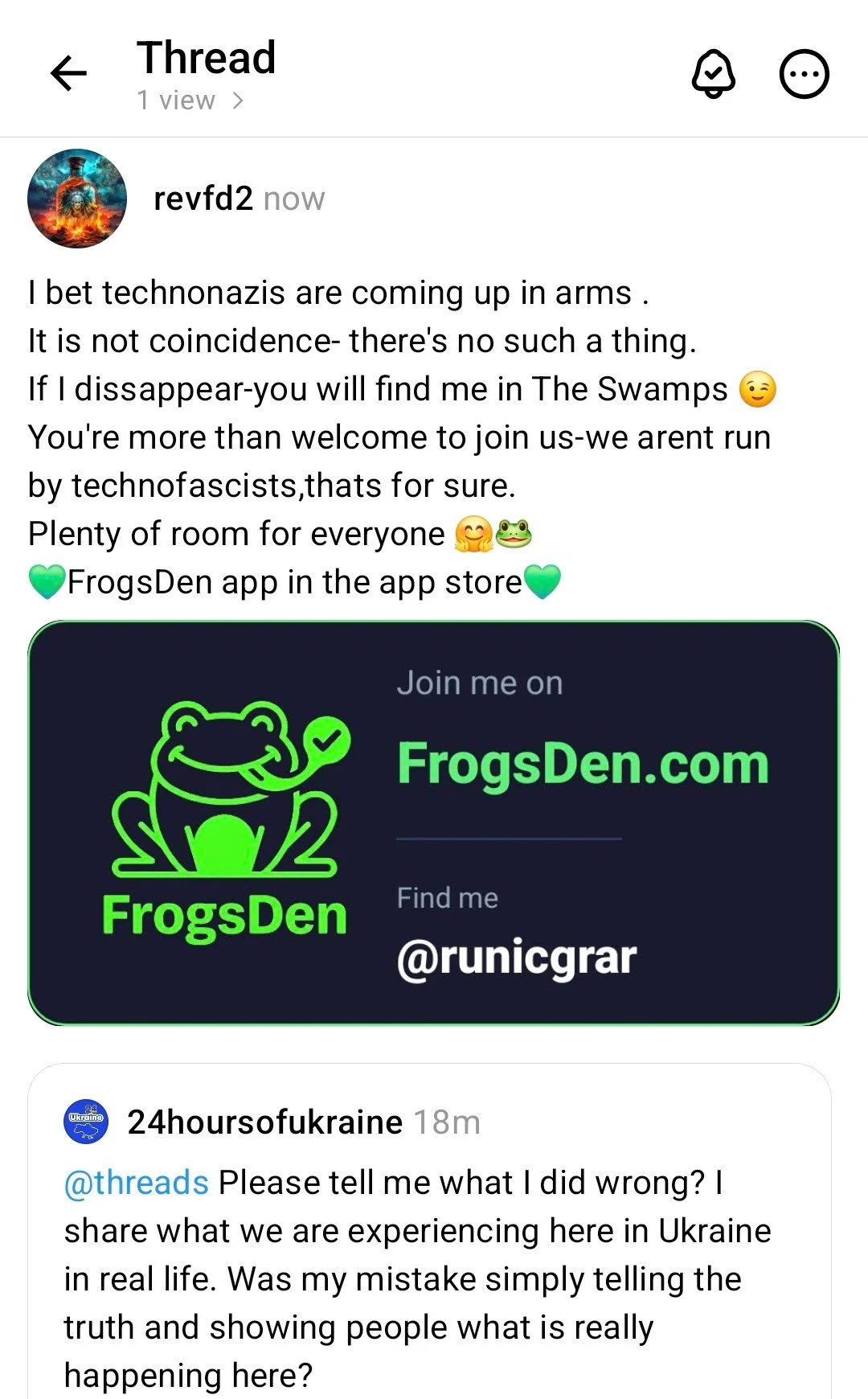The width and height of the screenshot is (868, 1399).
Task: Tap the @threads mention link
Action: pos(137,1183)
